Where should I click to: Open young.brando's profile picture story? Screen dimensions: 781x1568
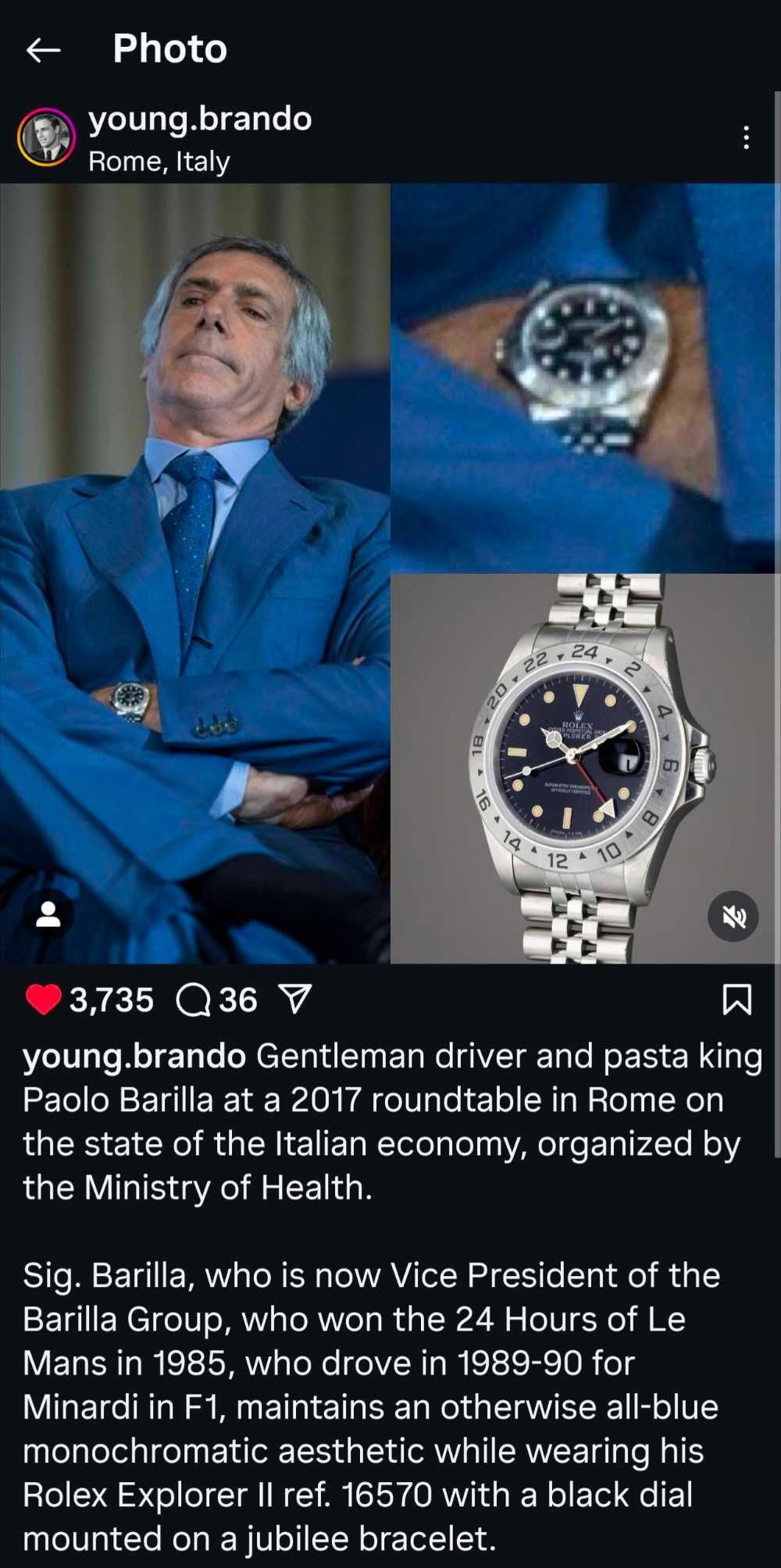point(47,137)
